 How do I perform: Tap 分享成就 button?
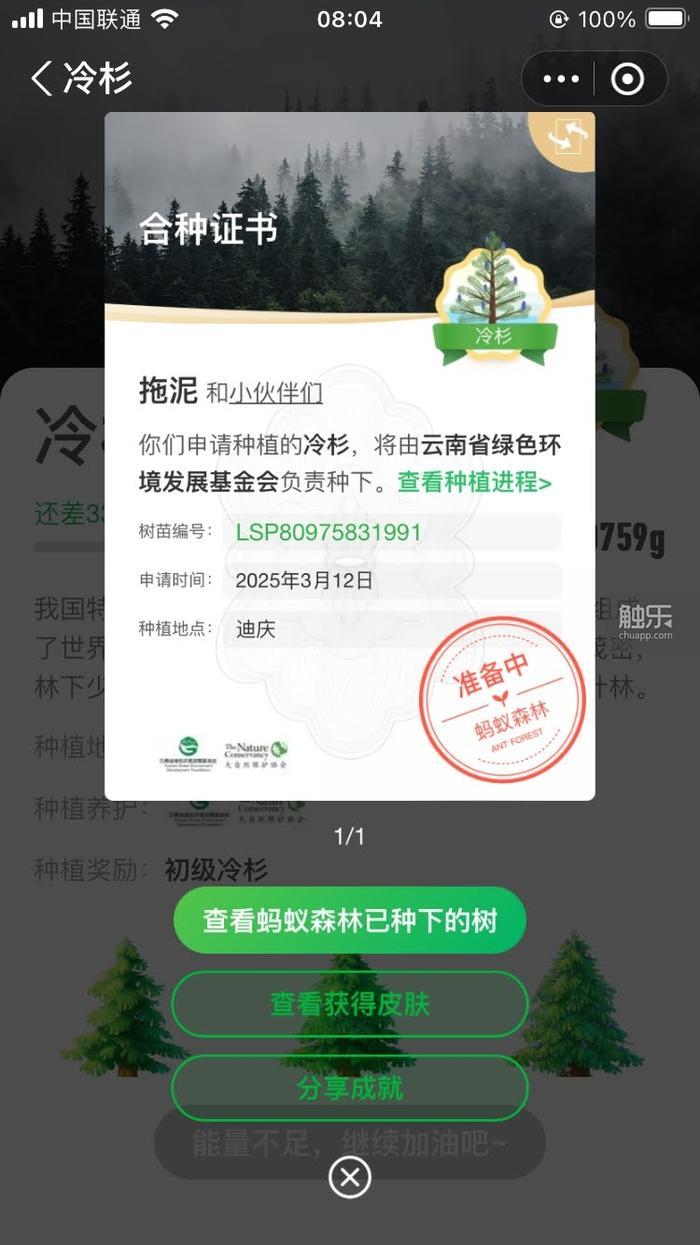350,1088
